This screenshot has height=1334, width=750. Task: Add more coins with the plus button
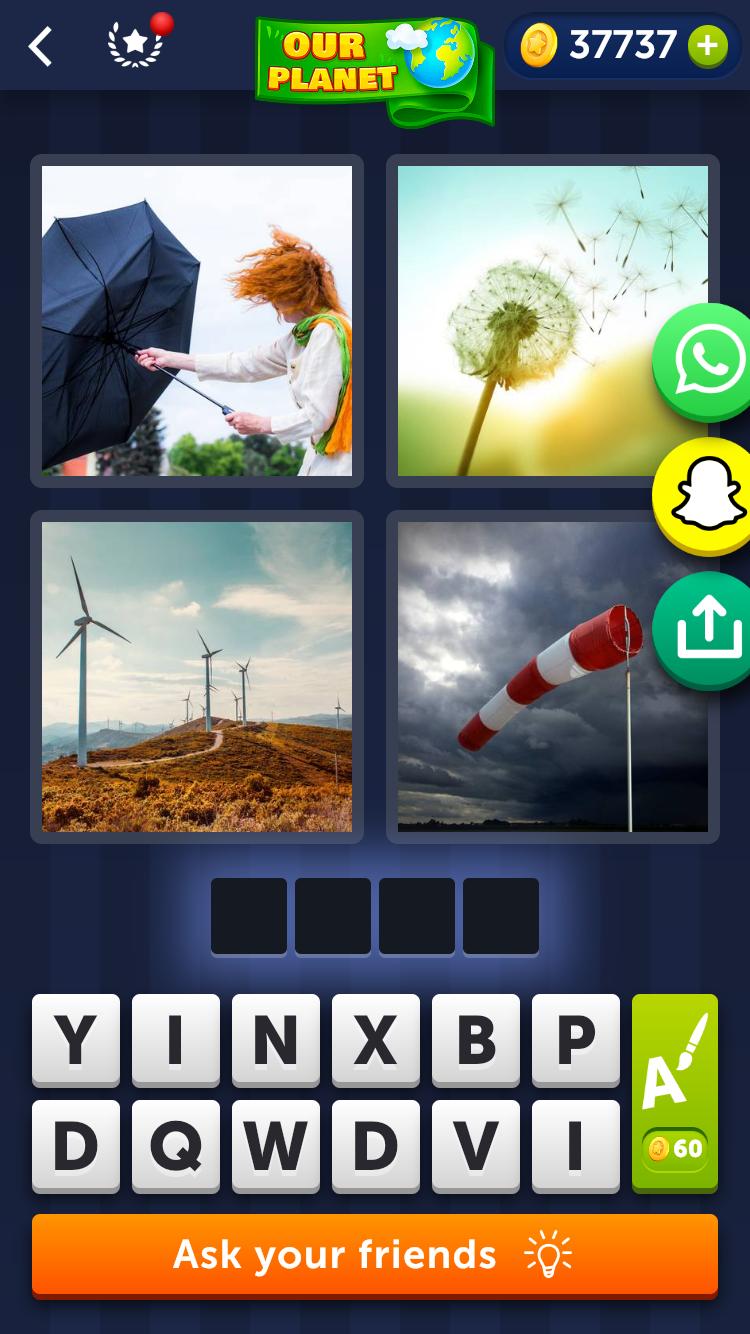click(707, 46)
